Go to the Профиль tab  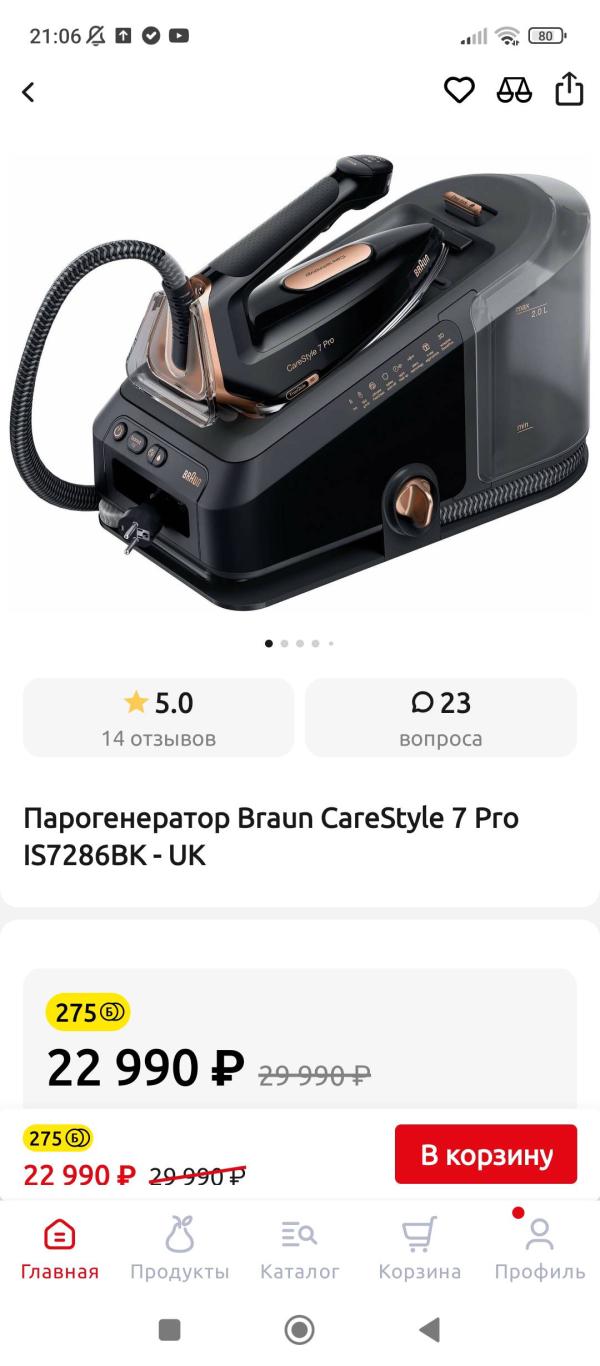(x=540, y=1250)
